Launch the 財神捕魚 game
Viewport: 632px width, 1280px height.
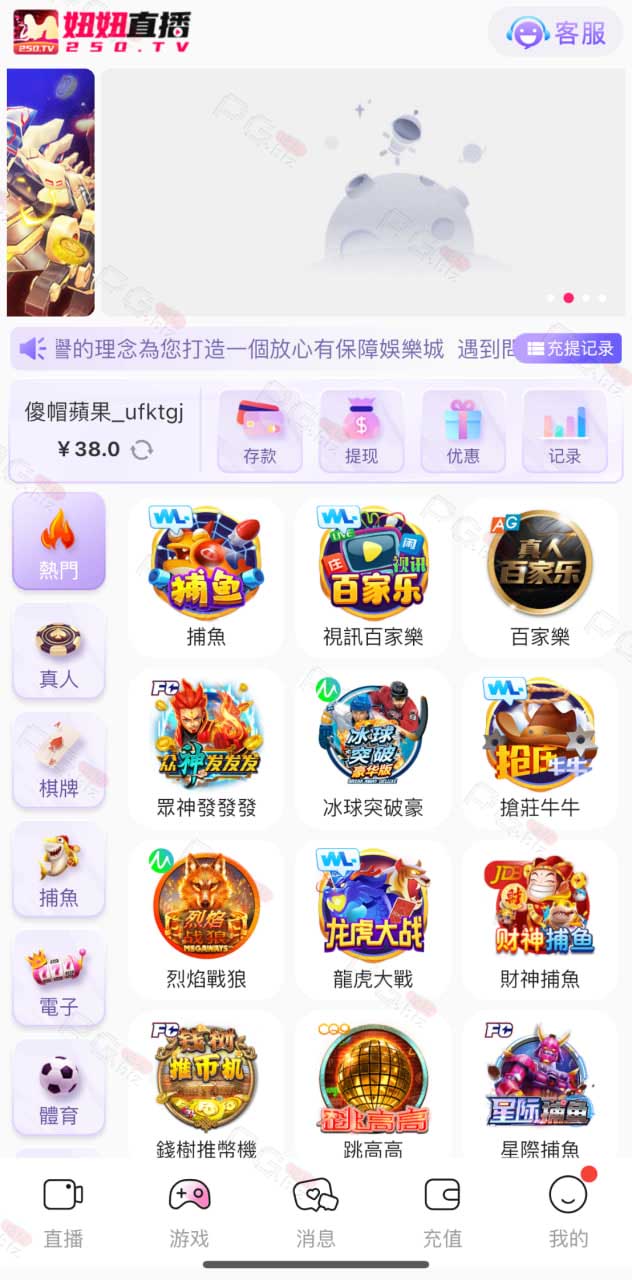tap(540, 919)
